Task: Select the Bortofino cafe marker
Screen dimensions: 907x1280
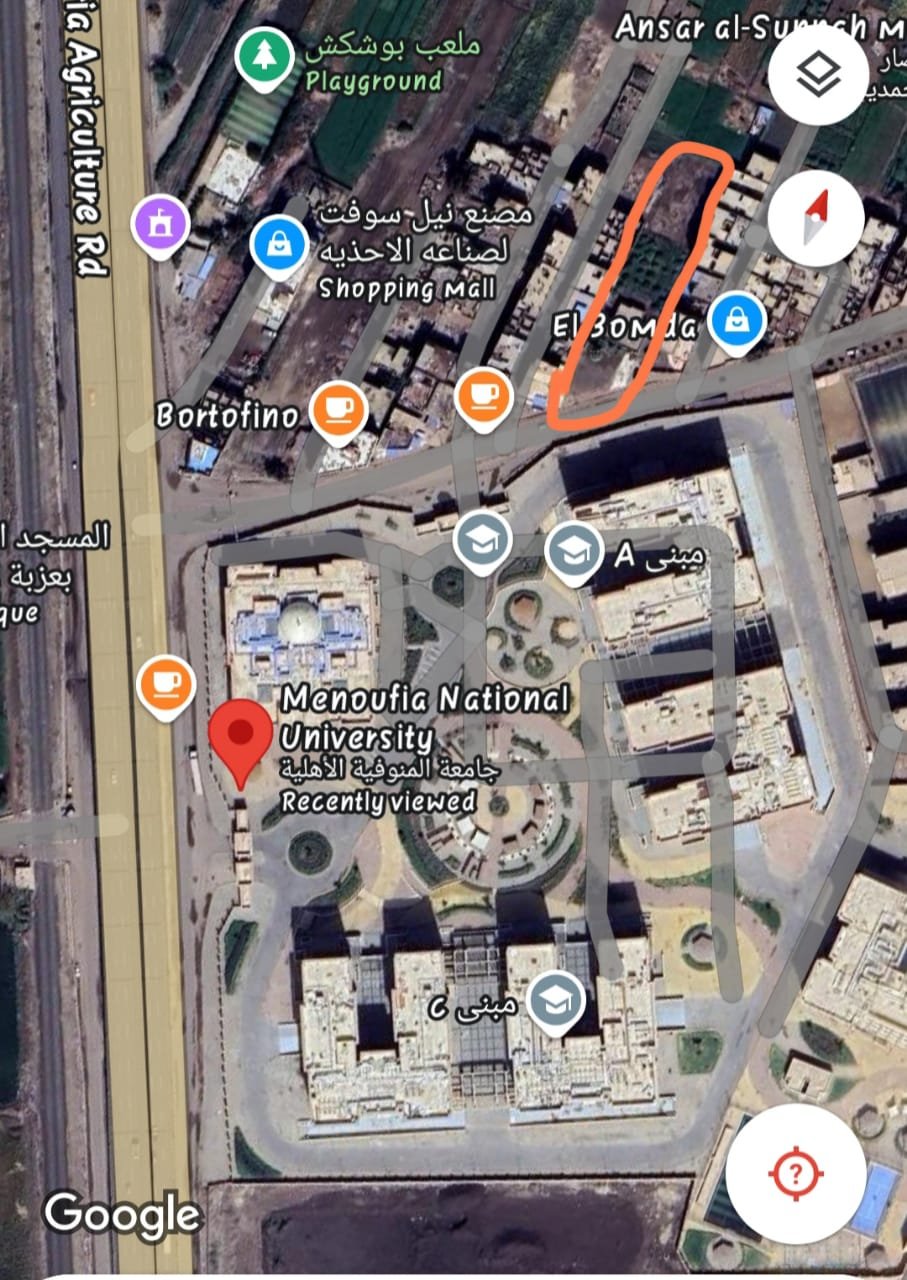Action: 338,411
